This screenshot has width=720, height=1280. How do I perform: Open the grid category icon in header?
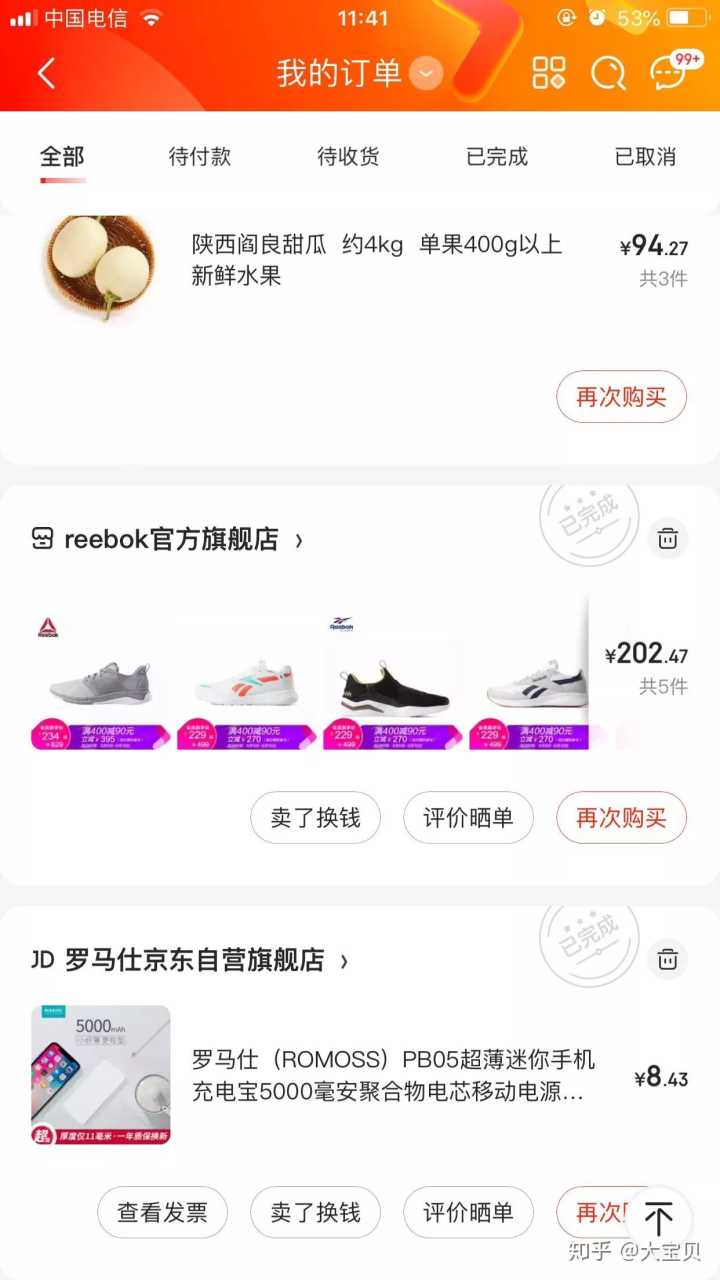pyautogui.click(x=548, y=73)
